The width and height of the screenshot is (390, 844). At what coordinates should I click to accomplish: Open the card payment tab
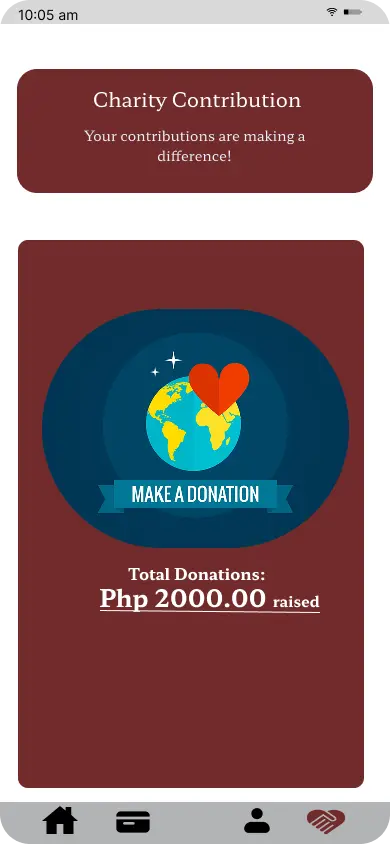pos(133,822)
